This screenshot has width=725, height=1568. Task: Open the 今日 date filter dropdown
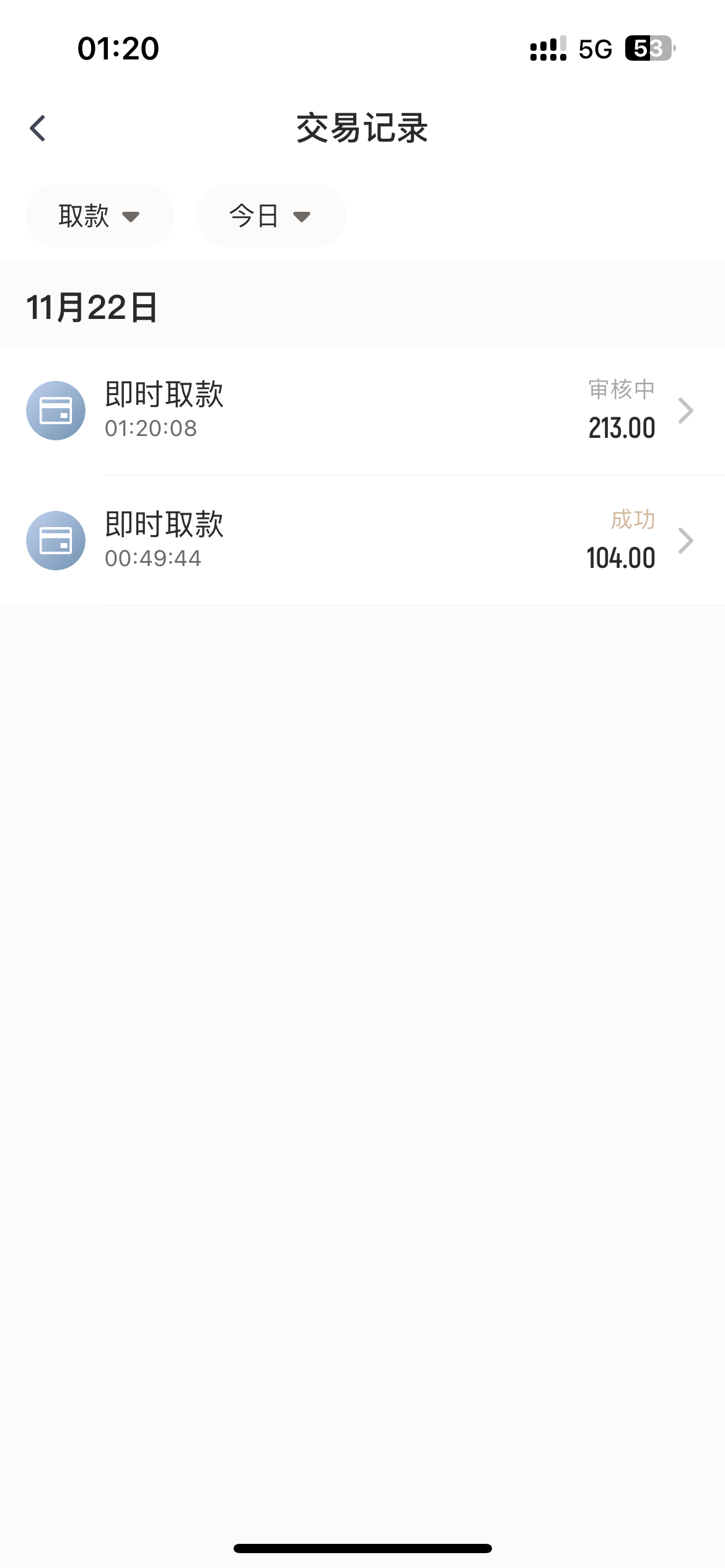tap(271, 216)
